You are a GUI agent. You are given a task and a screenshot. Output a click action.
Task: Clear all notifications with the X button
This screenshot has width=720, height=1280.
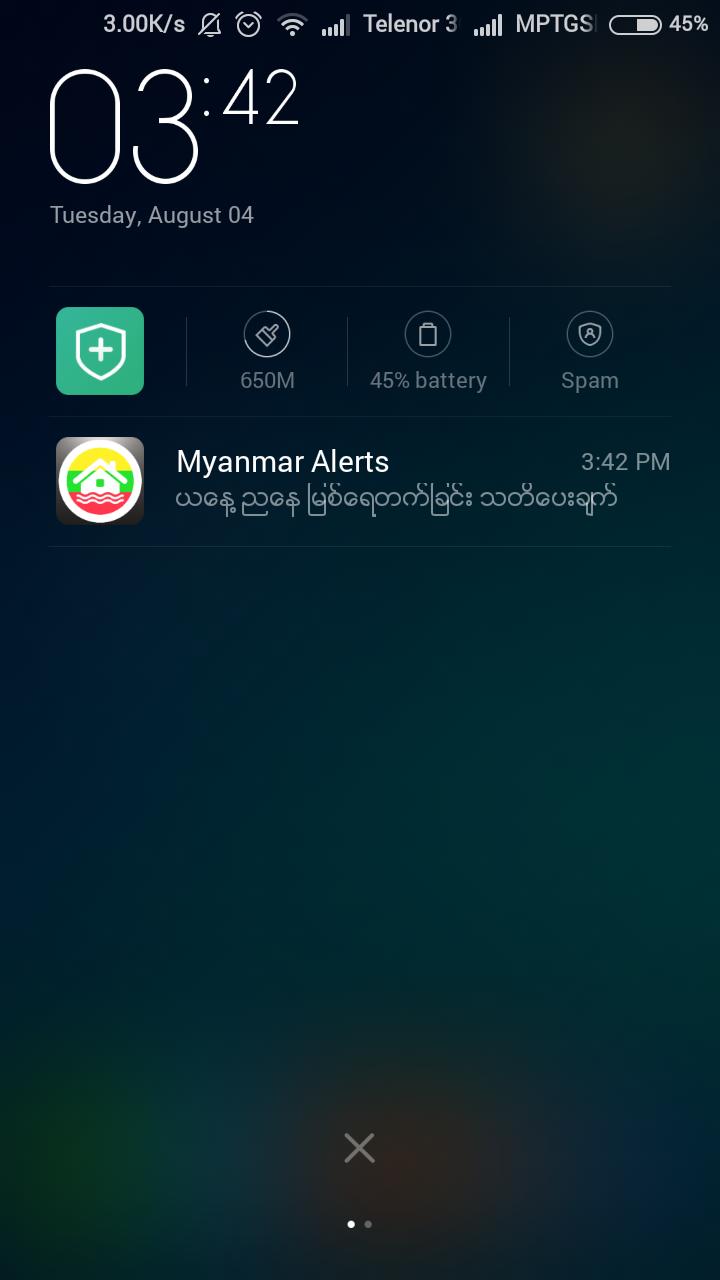[359, 1148]
